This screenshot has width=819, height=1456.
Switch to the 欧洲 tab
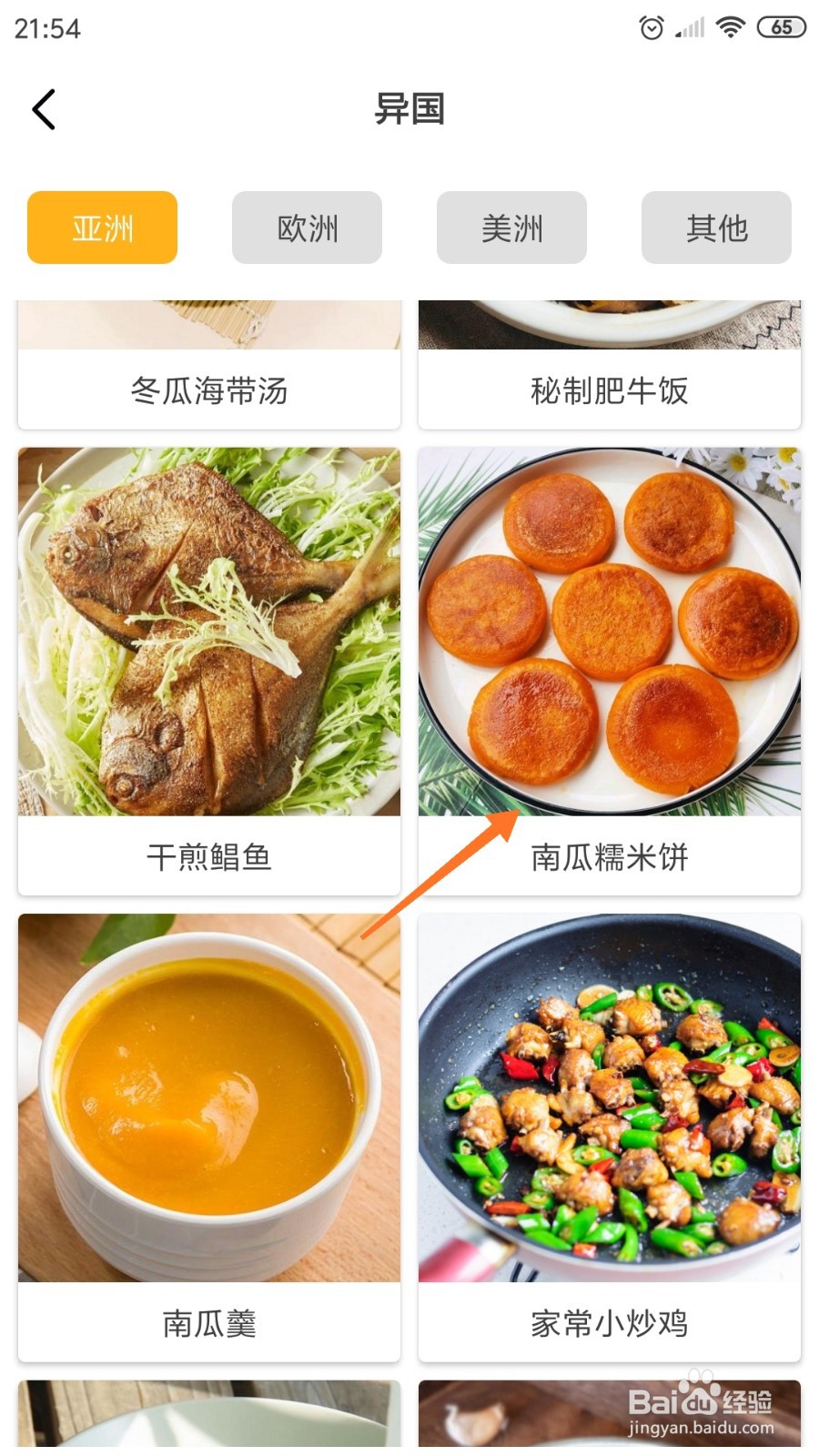(x=307, y=227)
